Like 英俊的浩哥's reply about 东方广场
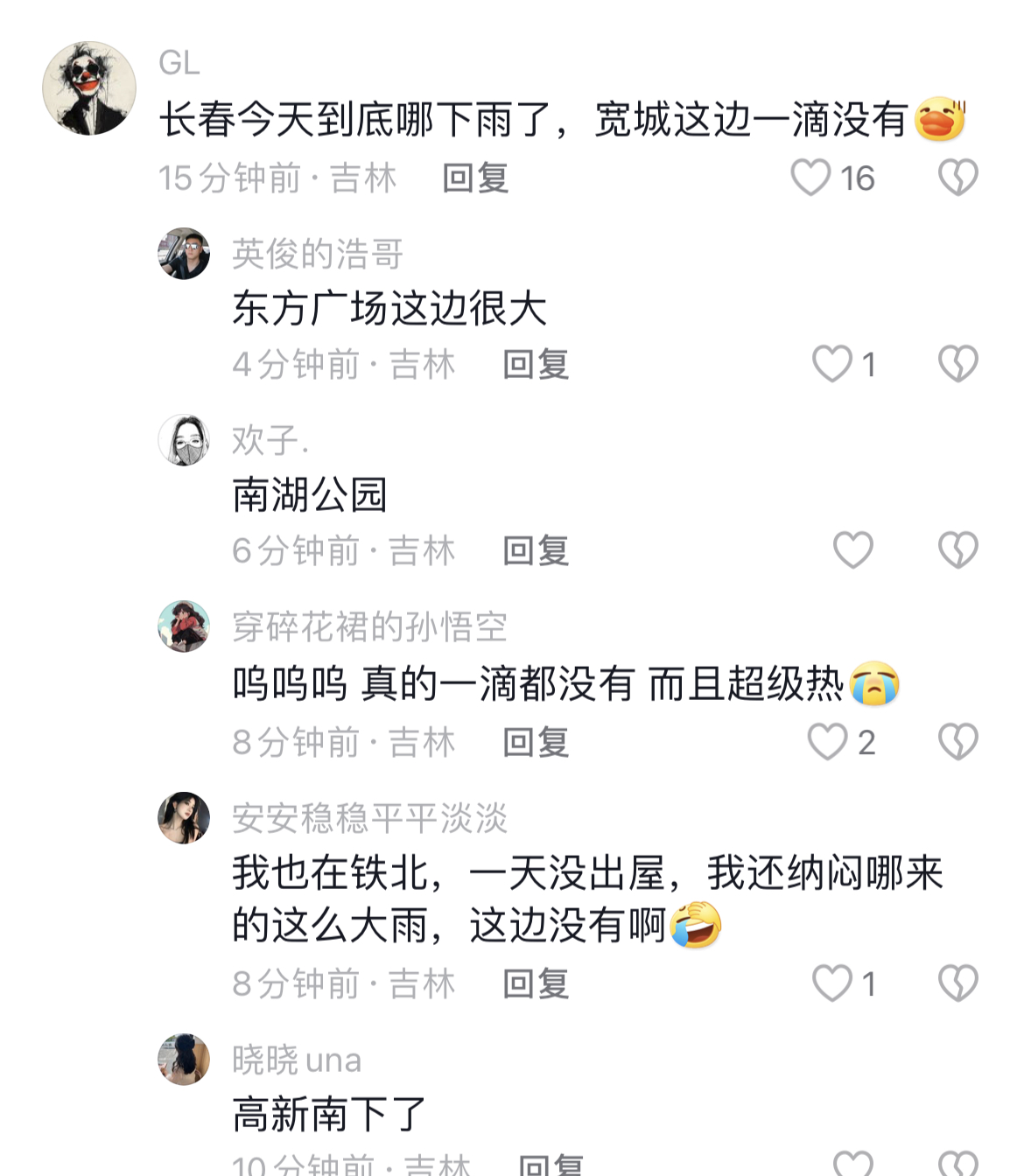This screenshot has width=1024, height=1176. (x=831, y=364)
